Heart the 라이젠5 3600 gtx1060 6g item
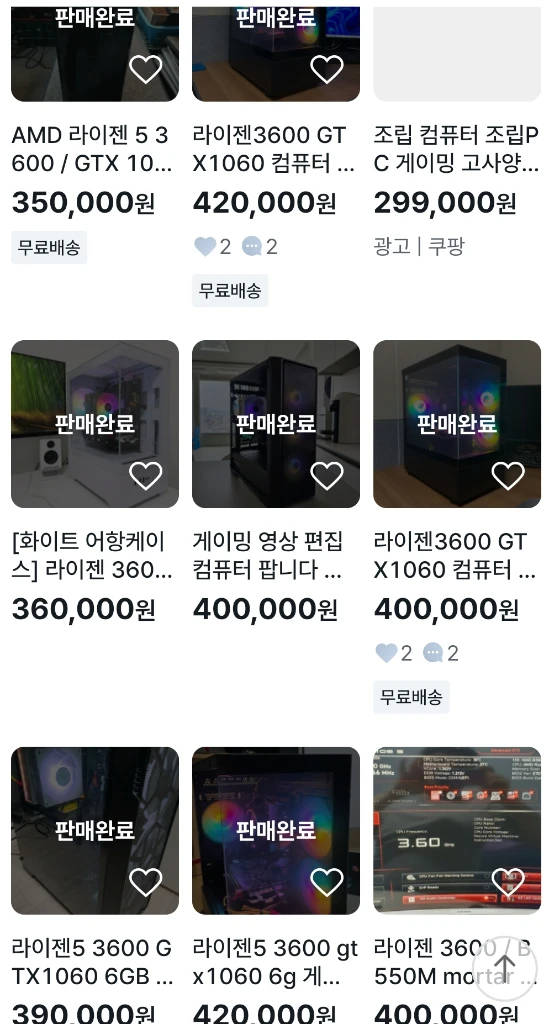 coord(326,882)
